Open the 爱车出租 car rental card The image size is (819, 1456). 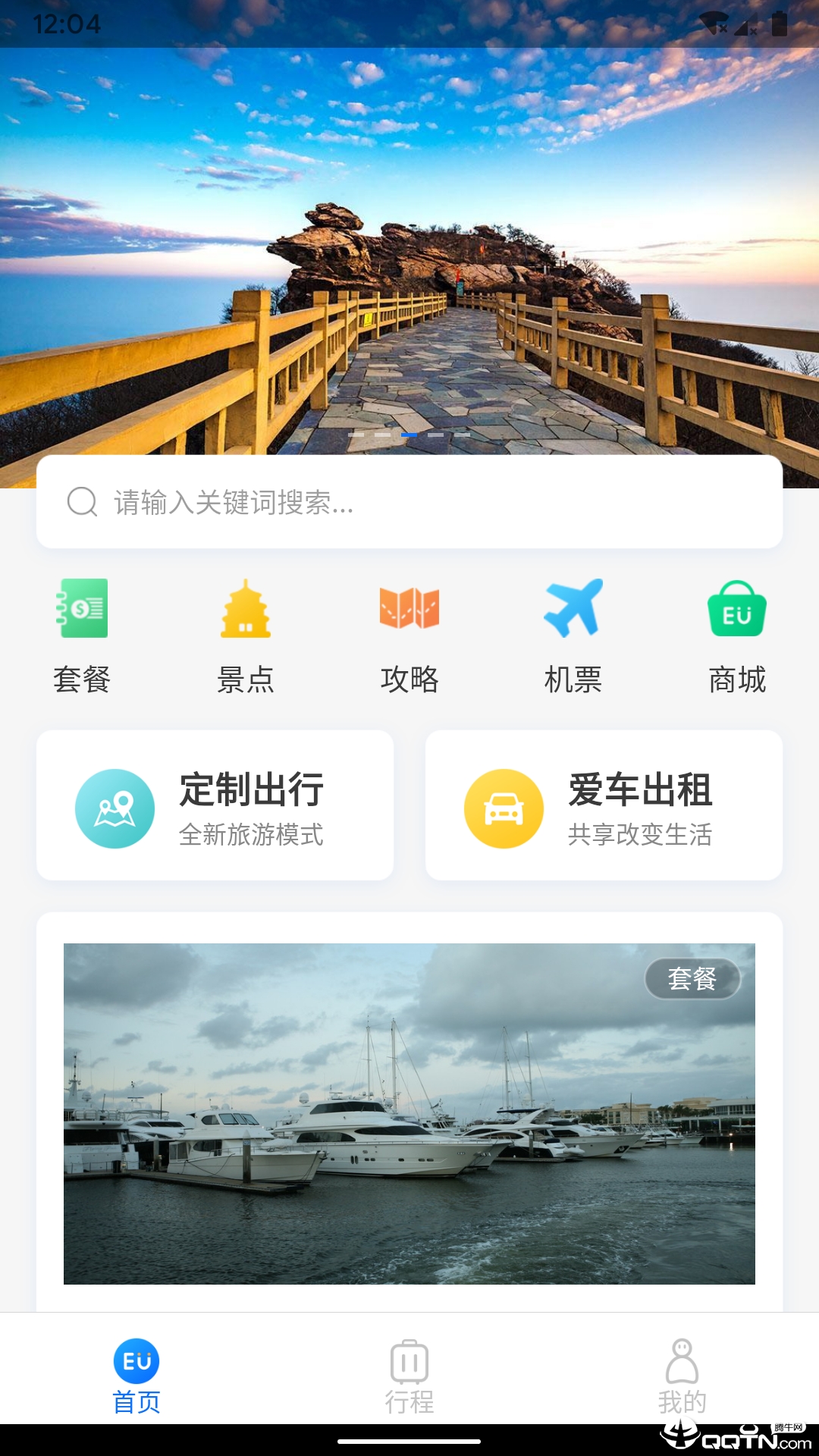[604, 805]
